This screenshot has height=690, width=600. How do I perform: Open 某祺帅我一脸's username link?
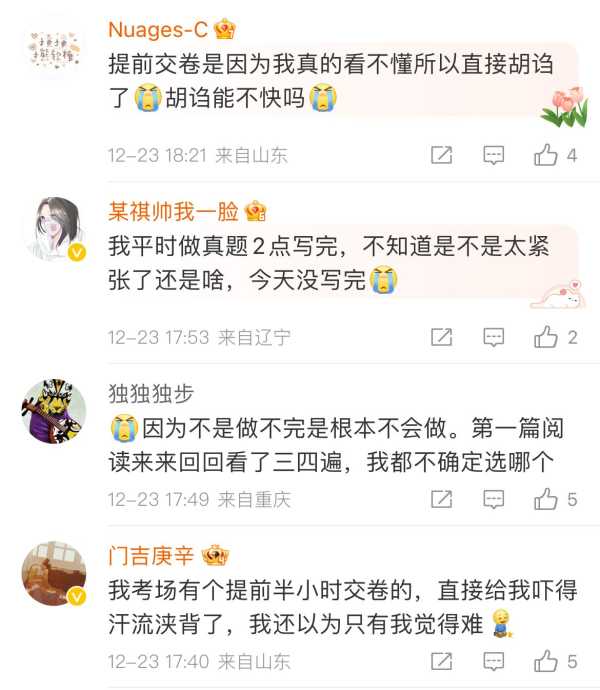(x=174, y=211)
